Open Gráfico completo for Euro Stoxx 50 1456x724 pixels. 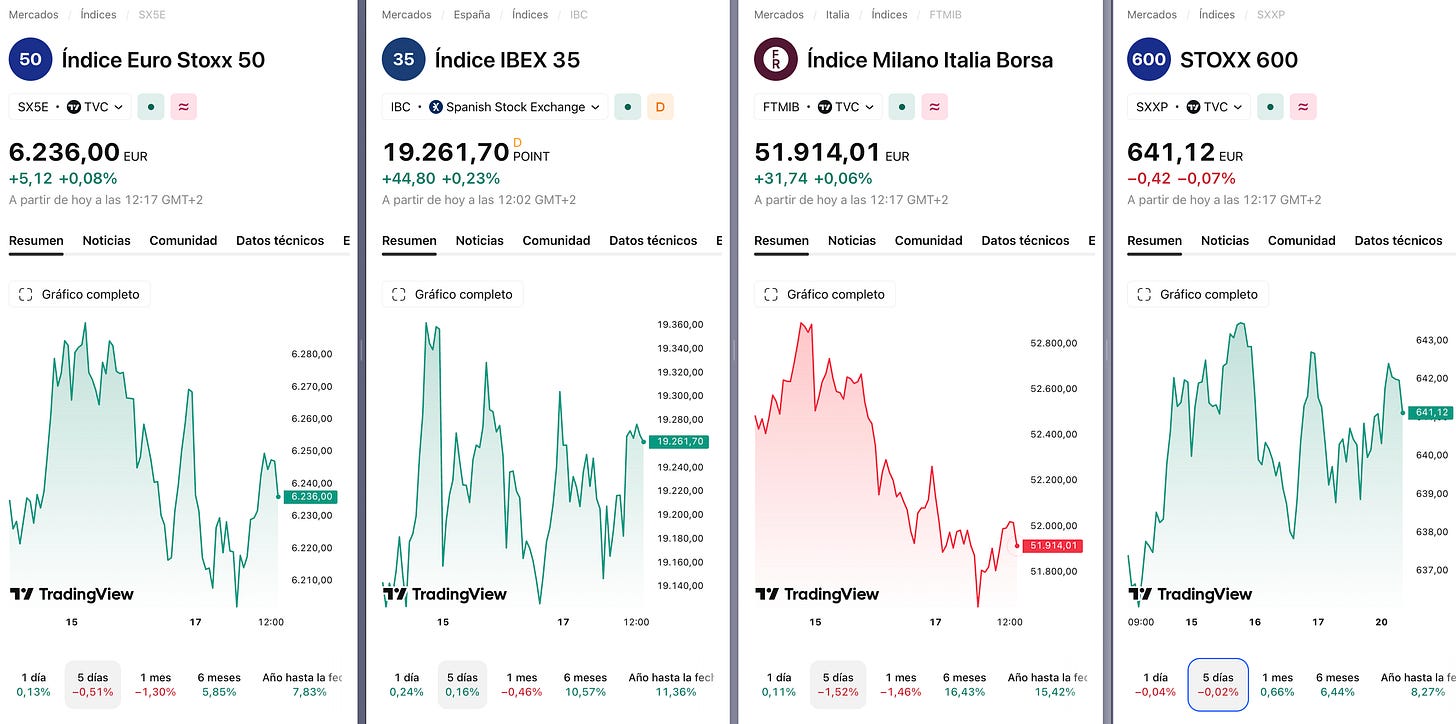pos(80,294)
